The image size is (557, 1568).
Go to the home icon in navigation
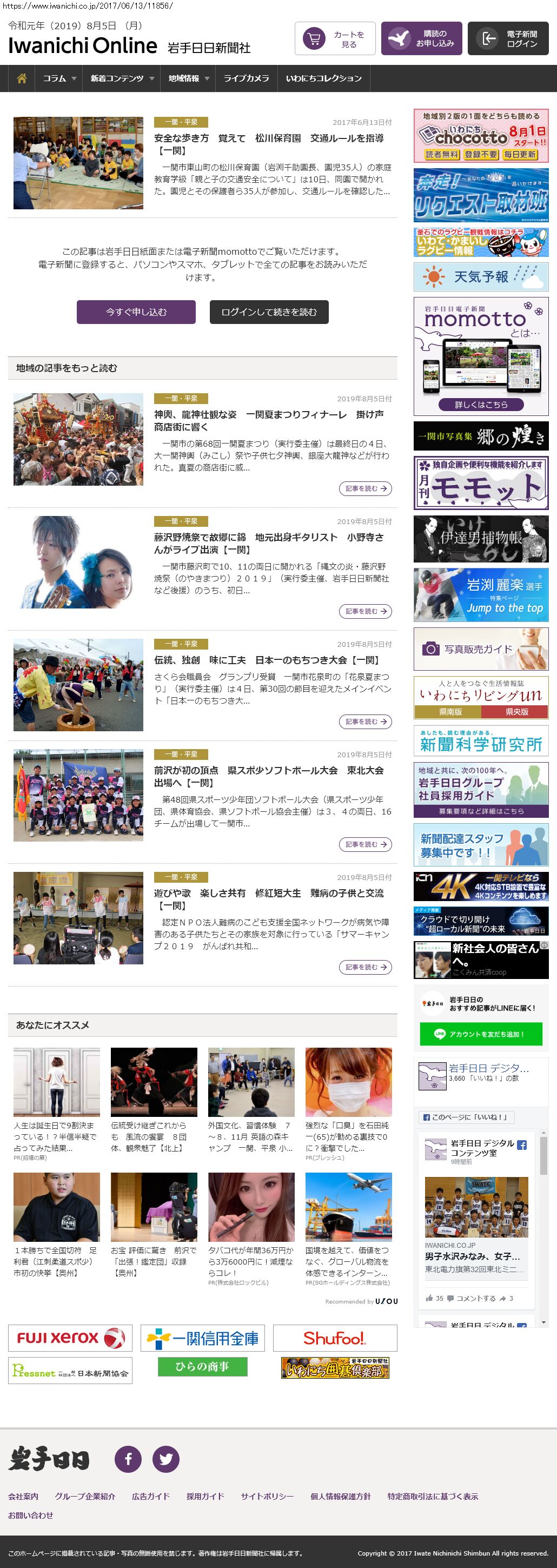[22, 78]
